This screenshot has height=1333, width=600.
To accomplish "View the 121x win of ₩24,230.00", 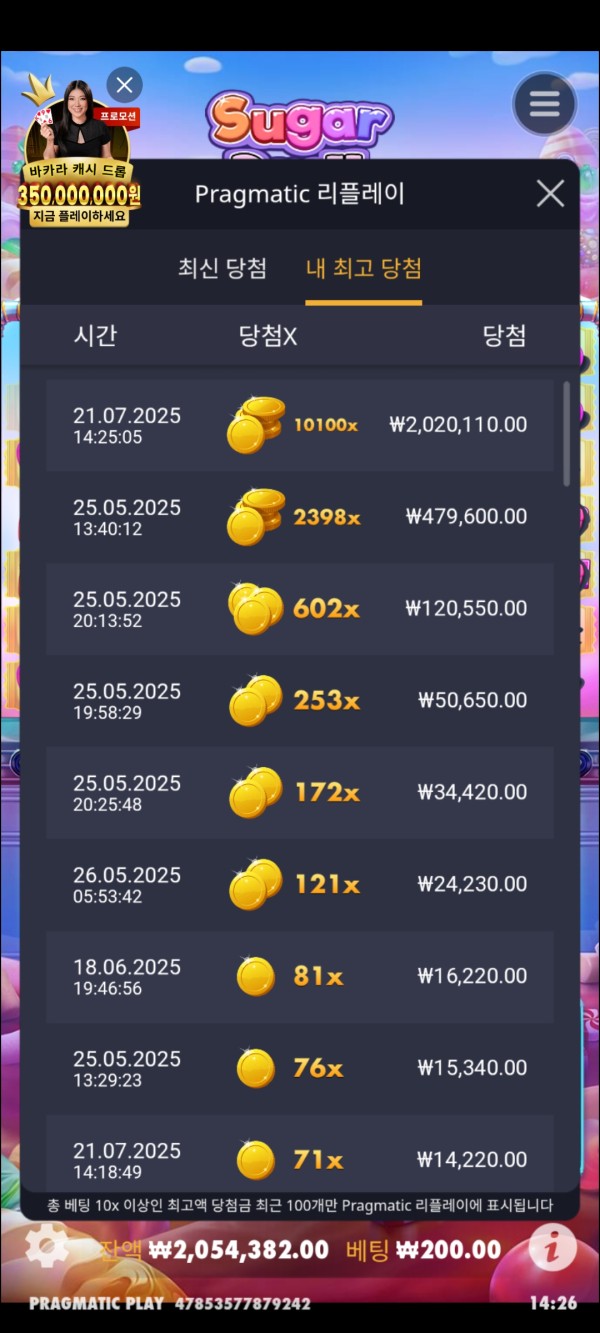I will point(300,885).
